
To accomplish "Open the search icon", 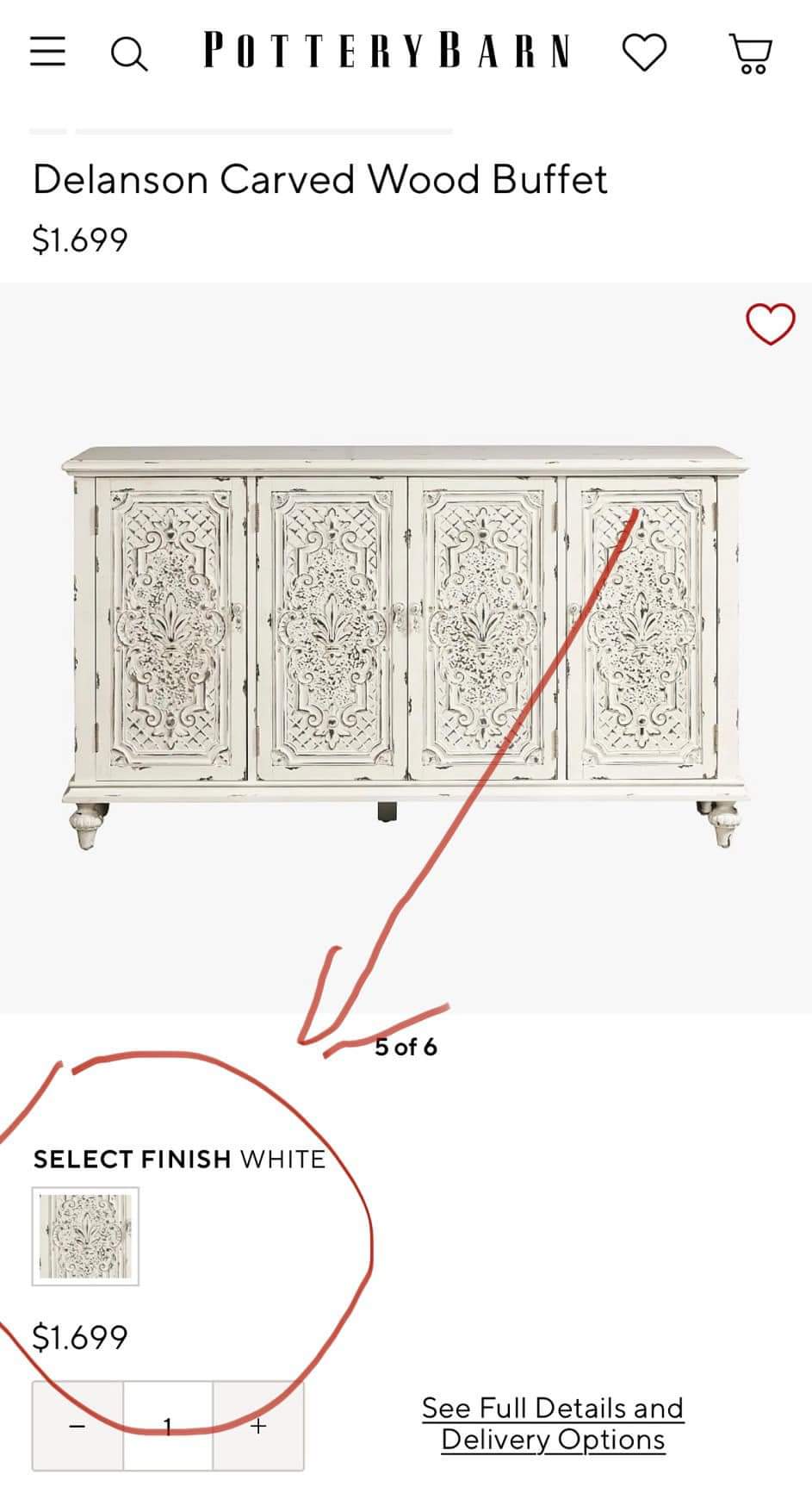I will (x=129, y=54).
